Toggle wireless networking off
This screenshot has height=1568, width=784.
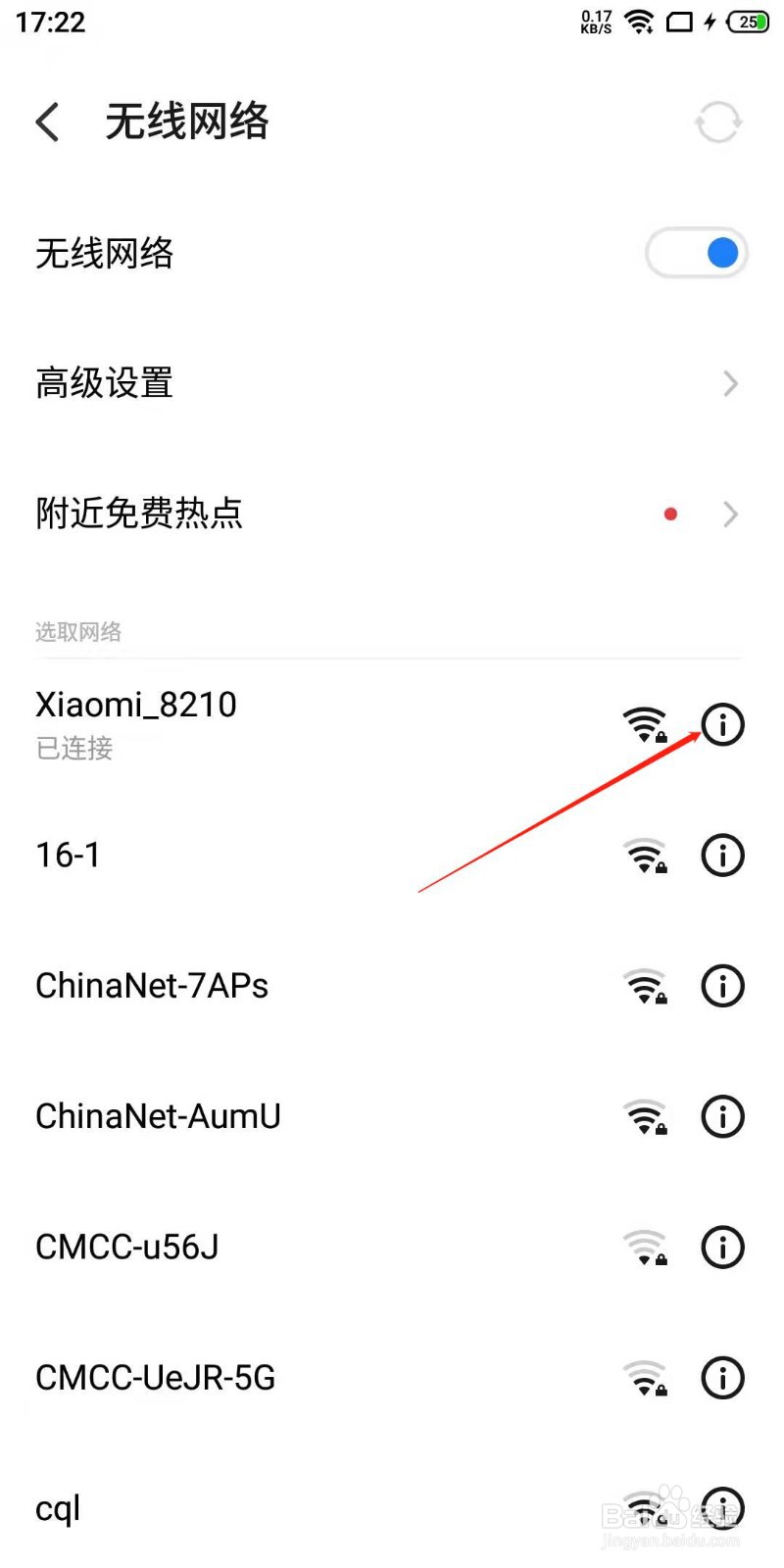pyautogui.click(x=697, y=252)
